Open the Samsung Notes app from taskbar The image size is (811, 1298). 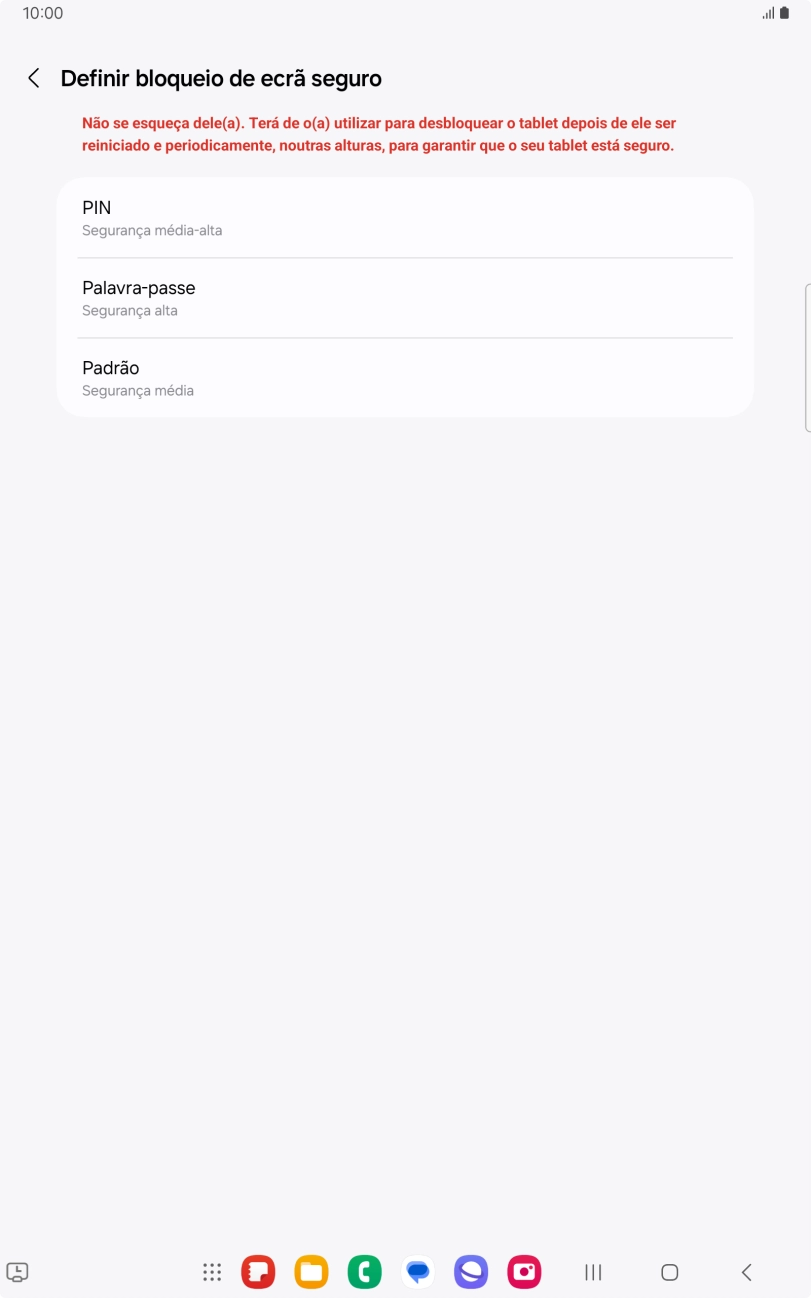click(x=257, y=1271)
